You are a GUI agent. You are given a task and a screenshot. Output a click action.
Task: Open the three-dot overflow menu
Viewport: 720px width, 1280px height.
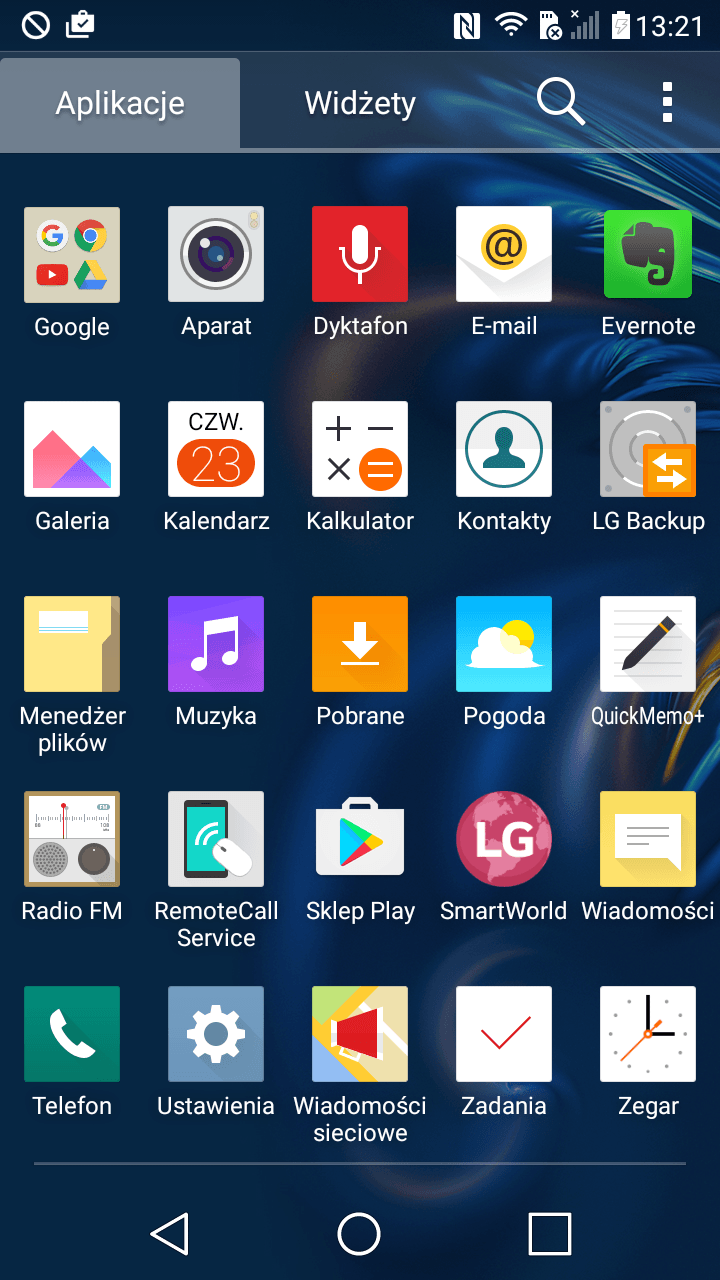667,102
